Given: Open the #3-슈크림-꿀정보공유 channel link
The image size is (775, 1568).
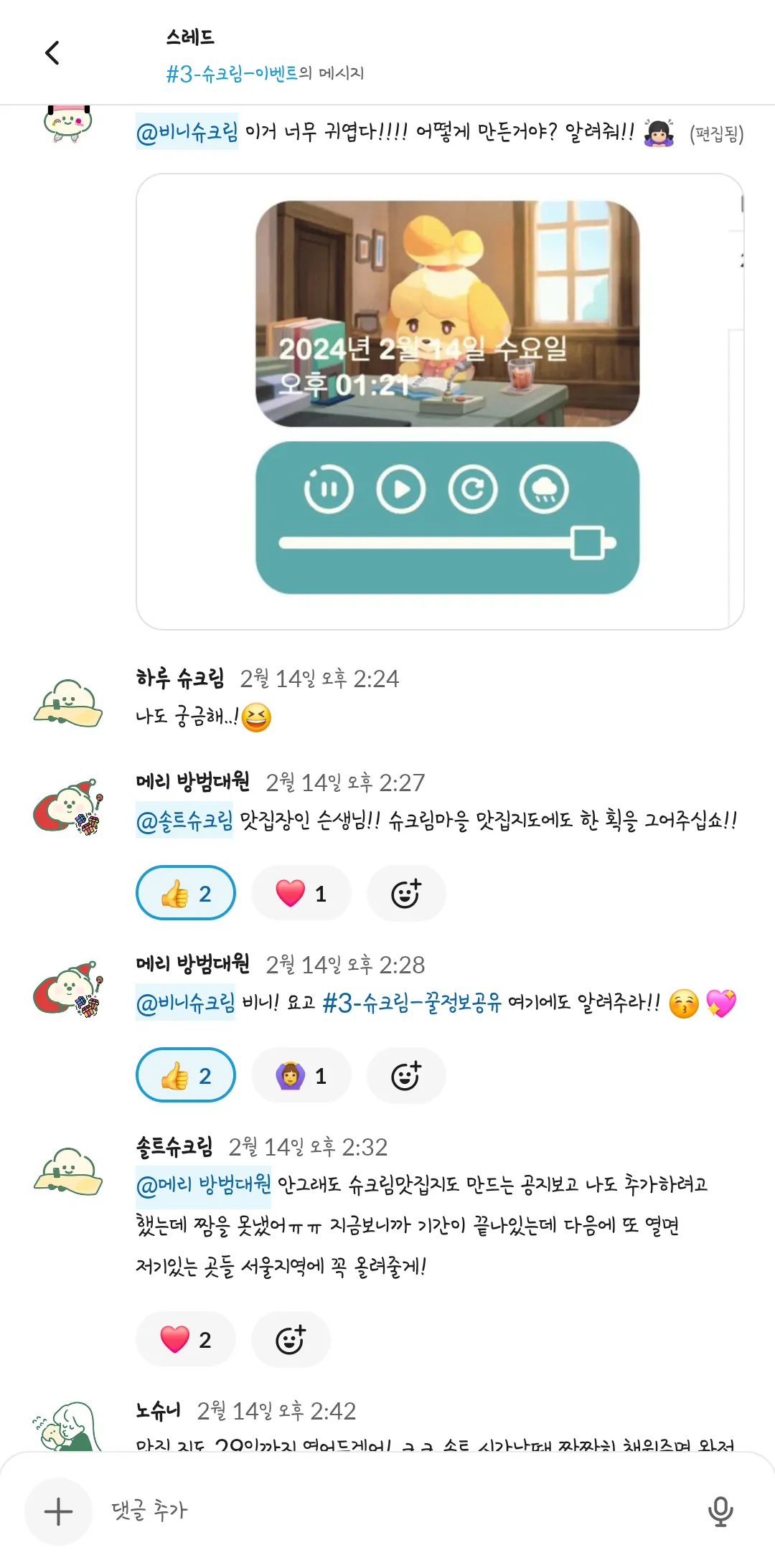Looking at the screenshot, I should 412,1002.
